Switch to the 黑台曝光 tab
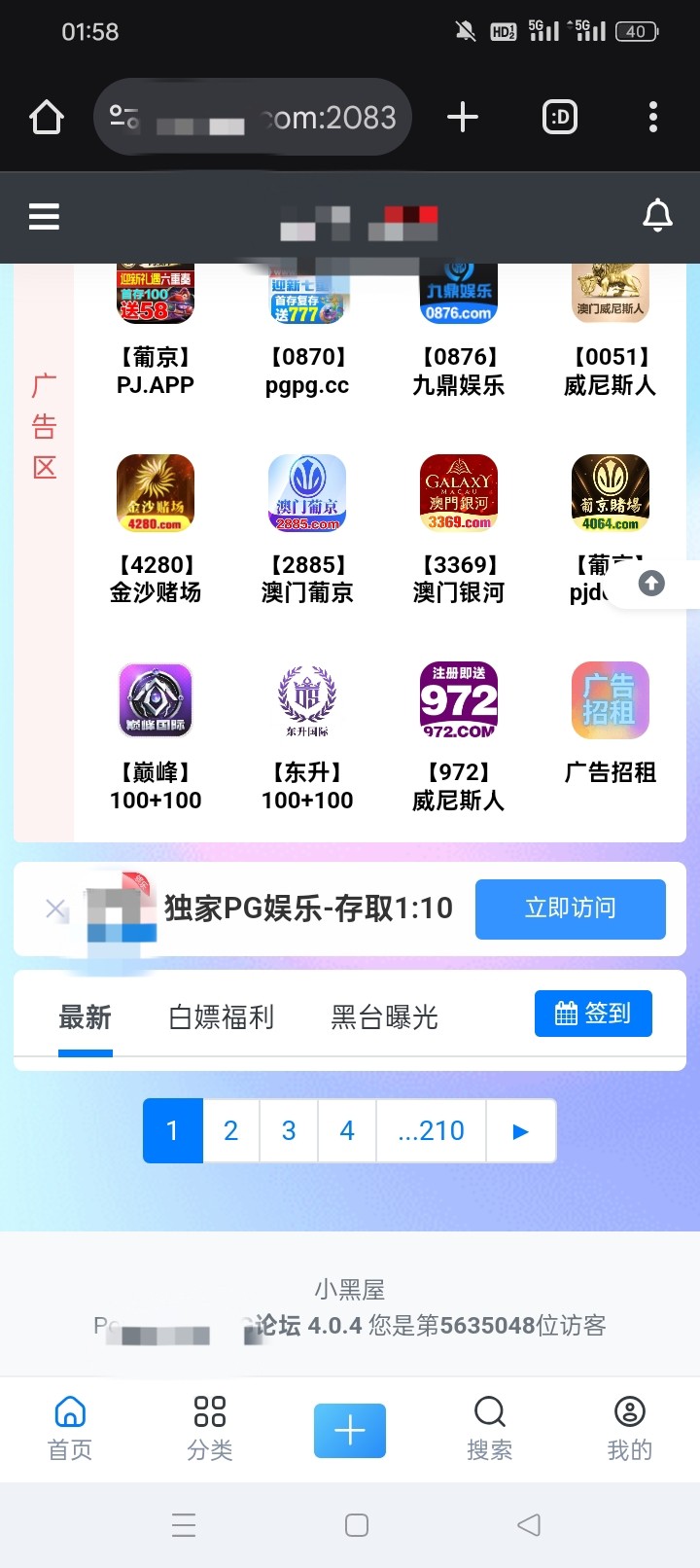This screenshot has height=1568, width=700. [384, 1017]
